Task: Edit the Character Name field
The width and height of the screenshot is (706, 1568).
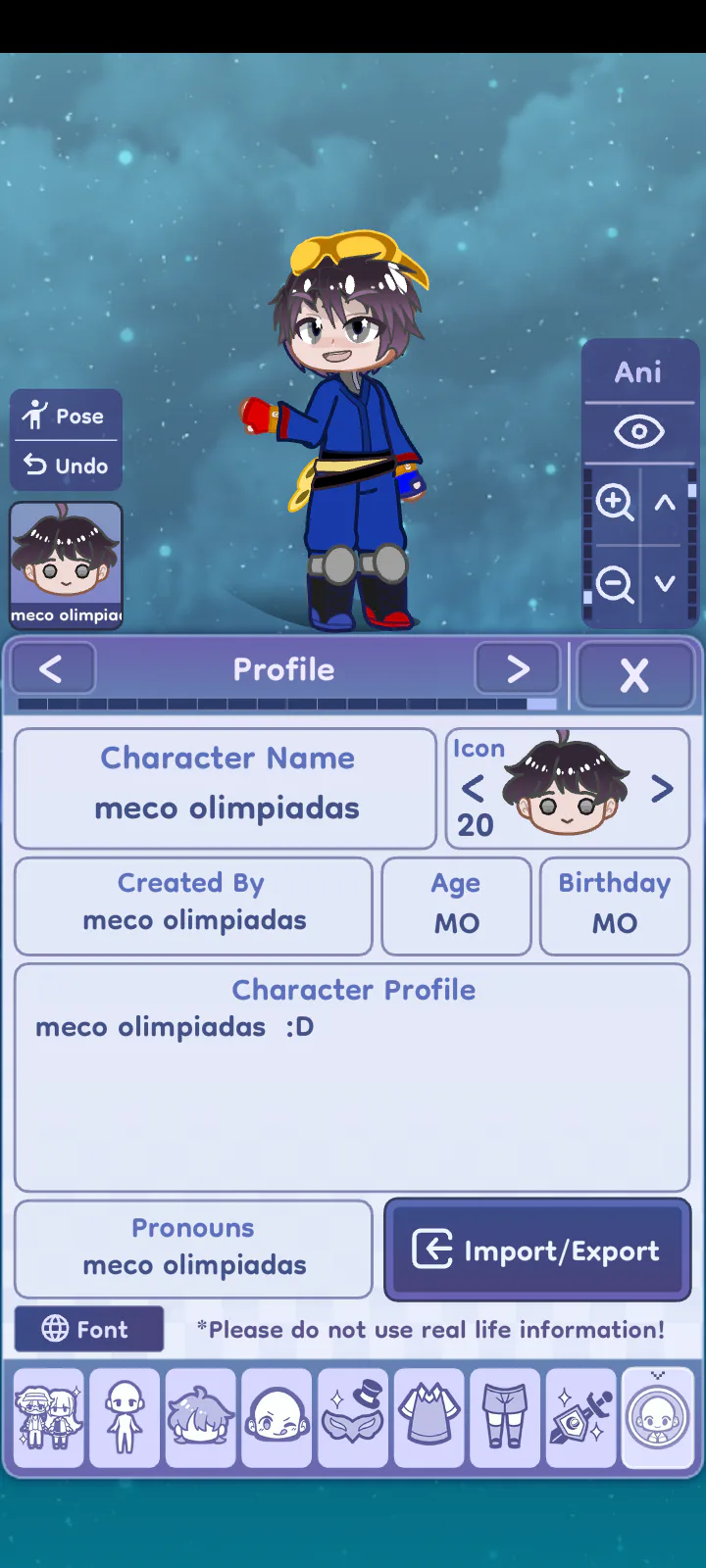Action: pyautogui.click(x=227, y=789)
